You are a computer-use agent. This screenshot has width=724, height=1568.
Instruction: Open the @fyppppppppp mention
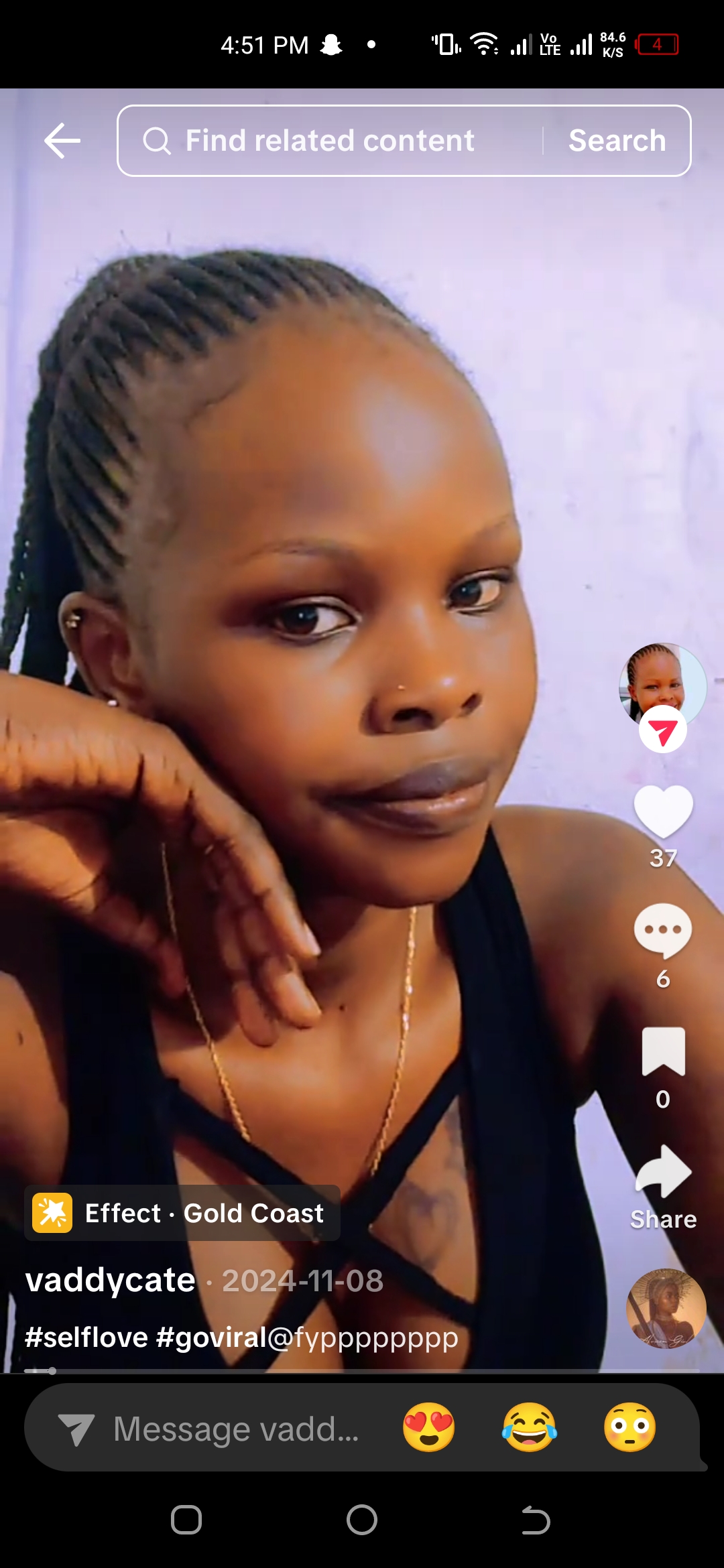[x=363, y=1337]
